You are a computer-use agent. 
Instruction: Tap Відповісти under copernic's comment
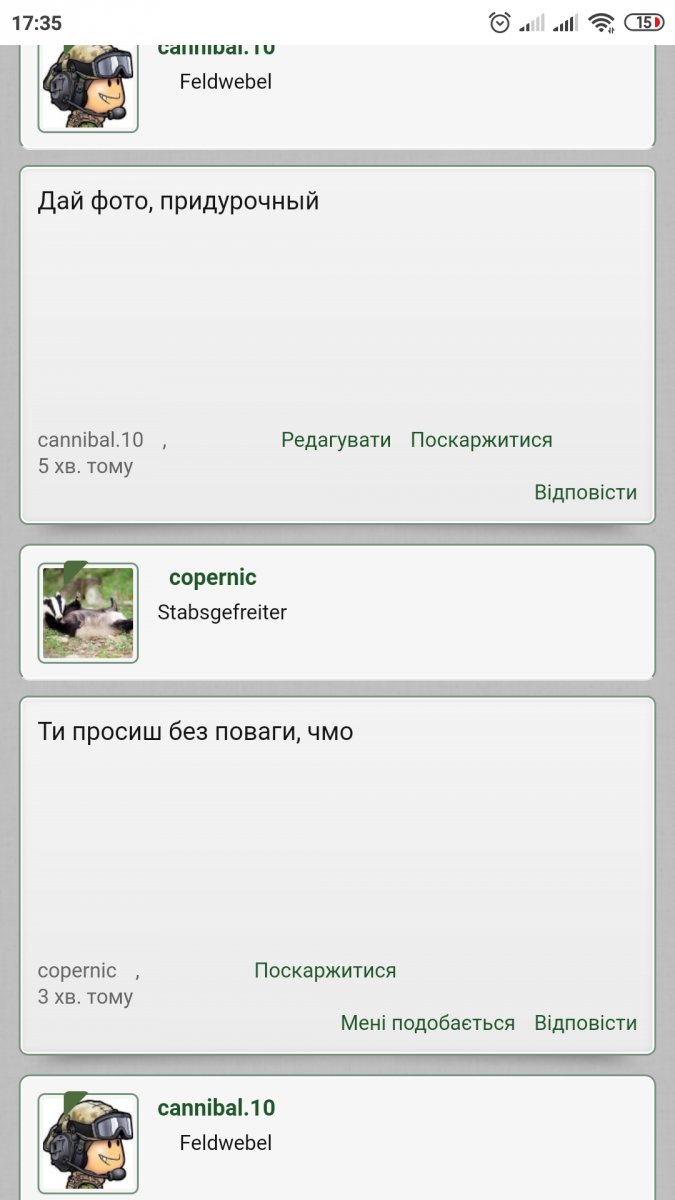coord(585,1023)
